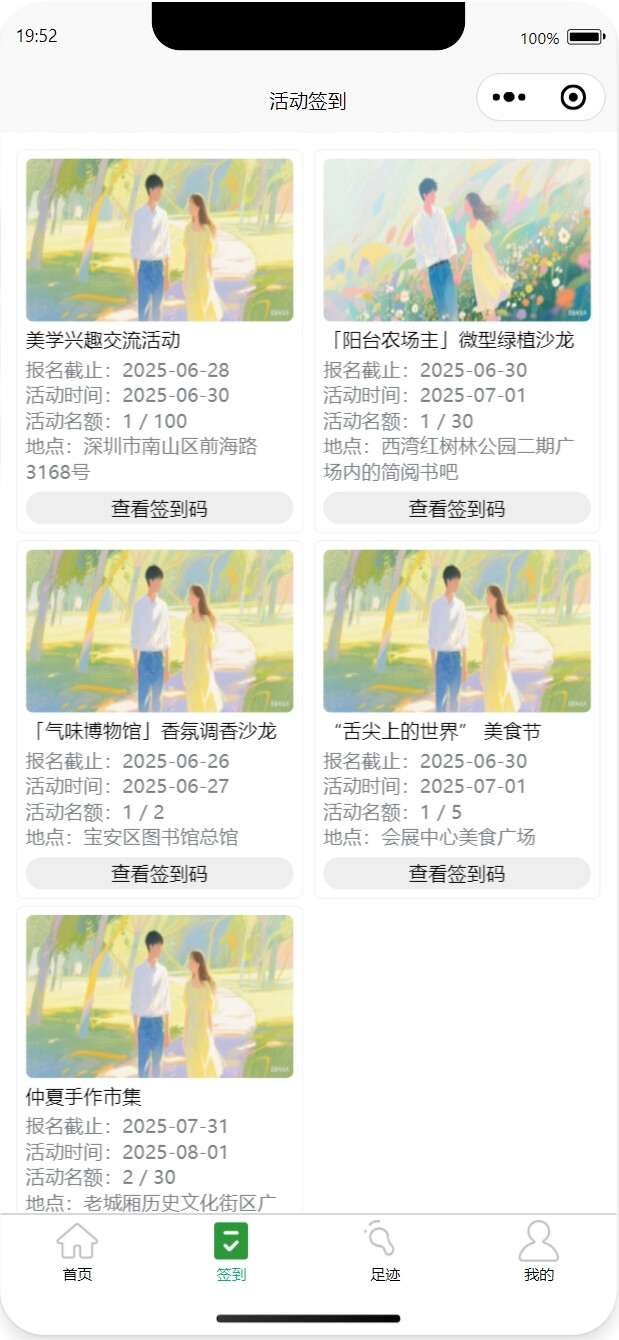Select the 签到 tab
Image resolution: width=619 pixels, height=1340 pixels.
pyautogui.click(x=231, y=1252)
